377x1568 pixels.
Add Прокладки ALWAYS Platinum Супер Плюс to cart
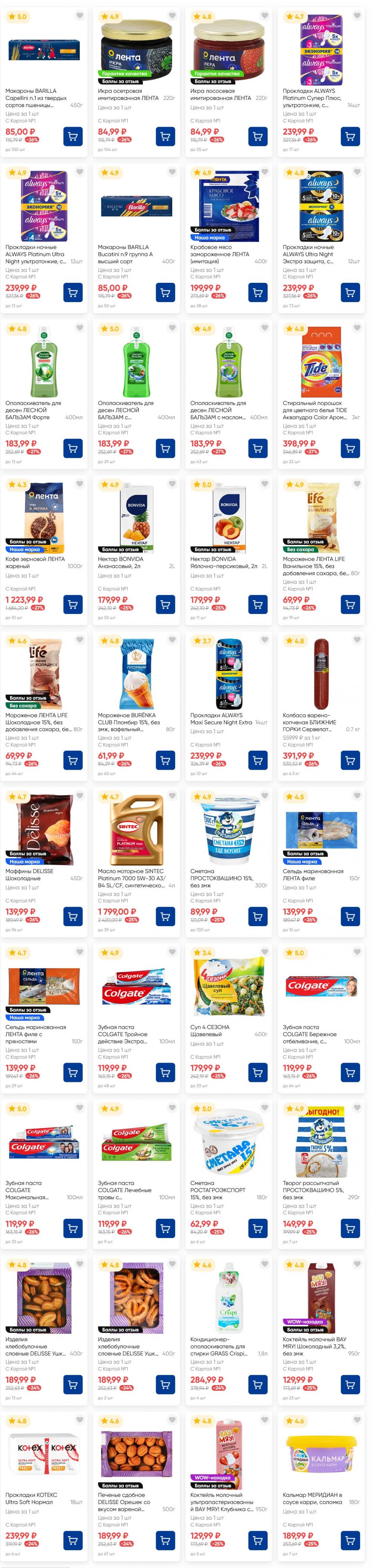click(349, 137)
